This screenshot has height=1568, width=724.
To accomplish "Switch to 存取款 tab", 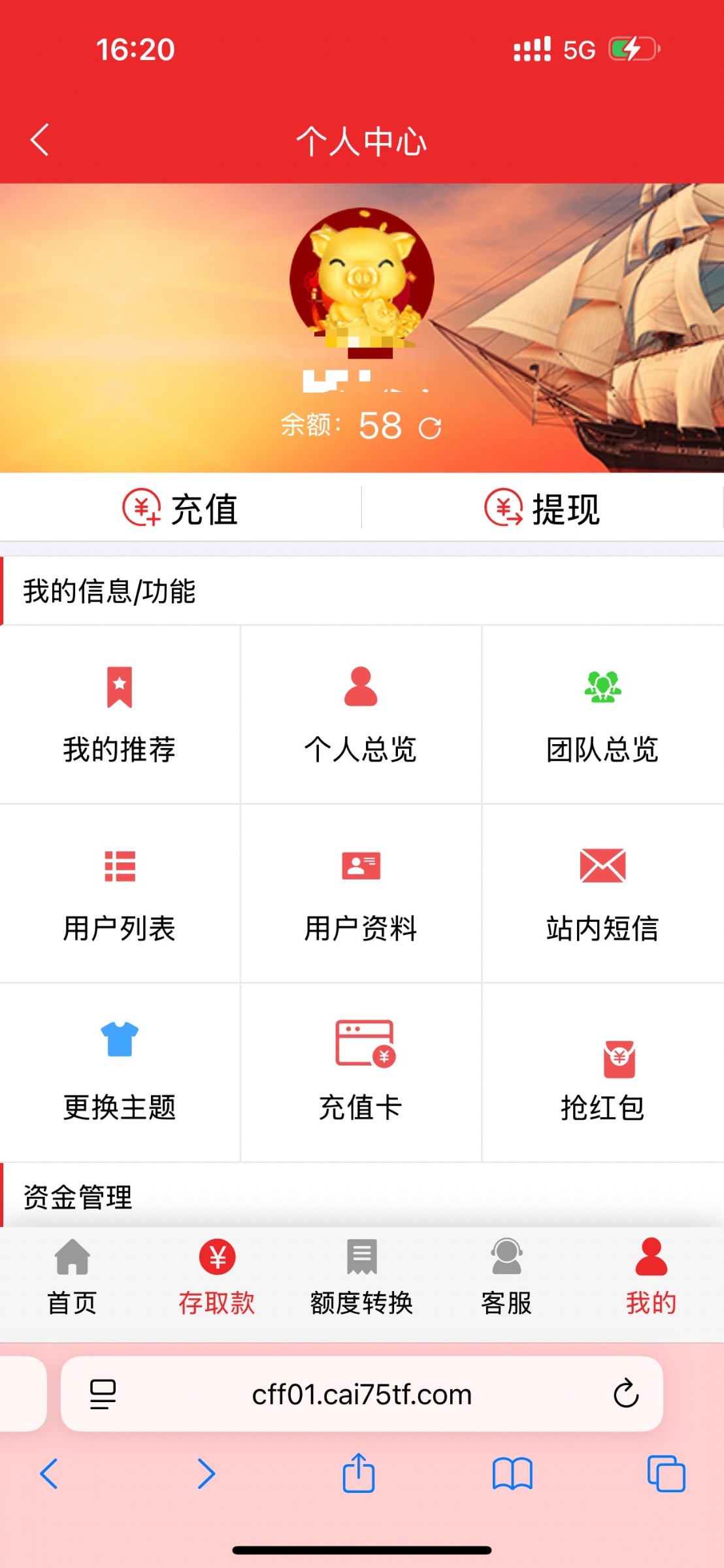I will (217, 1277).
